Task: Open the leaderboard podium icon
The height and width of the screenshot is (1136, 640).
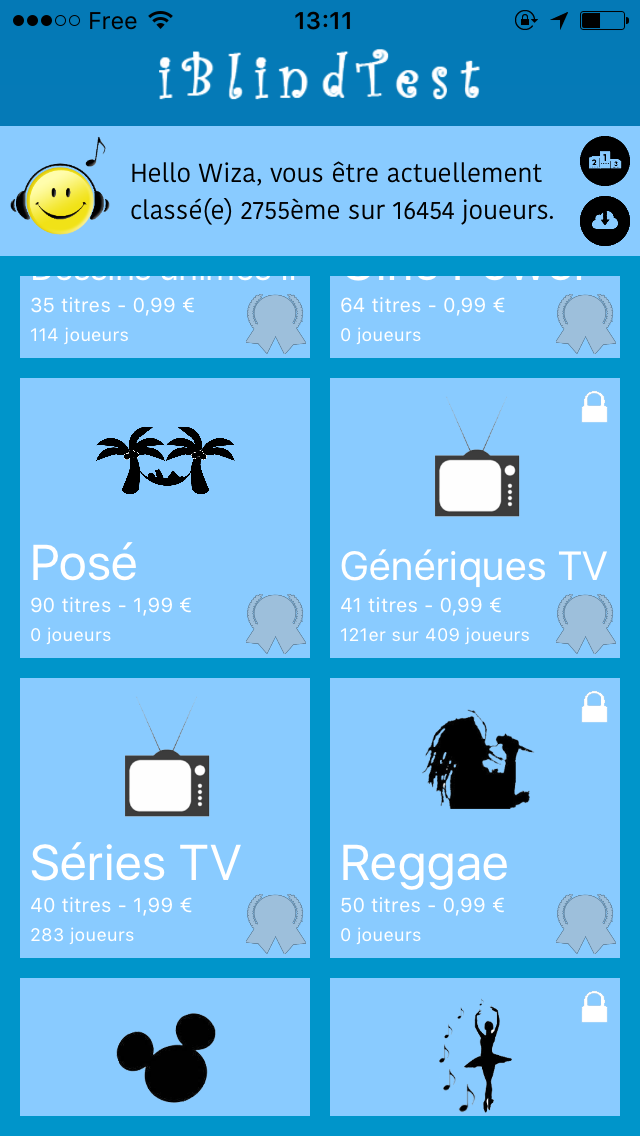Action: tap(604, 161)
